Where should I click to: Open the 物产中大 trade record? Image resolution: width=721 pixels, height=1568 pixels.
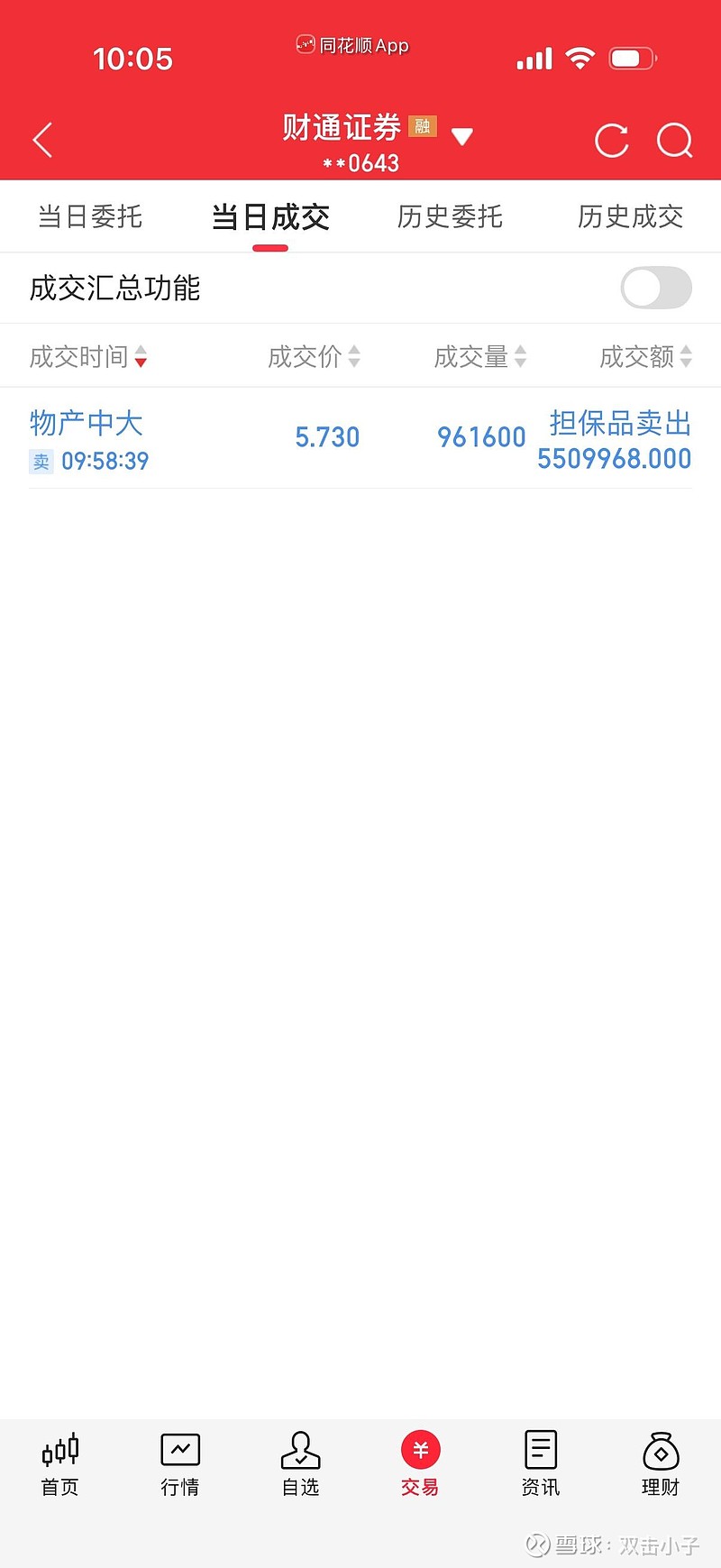pyautogui.click(x=360, y=440)
